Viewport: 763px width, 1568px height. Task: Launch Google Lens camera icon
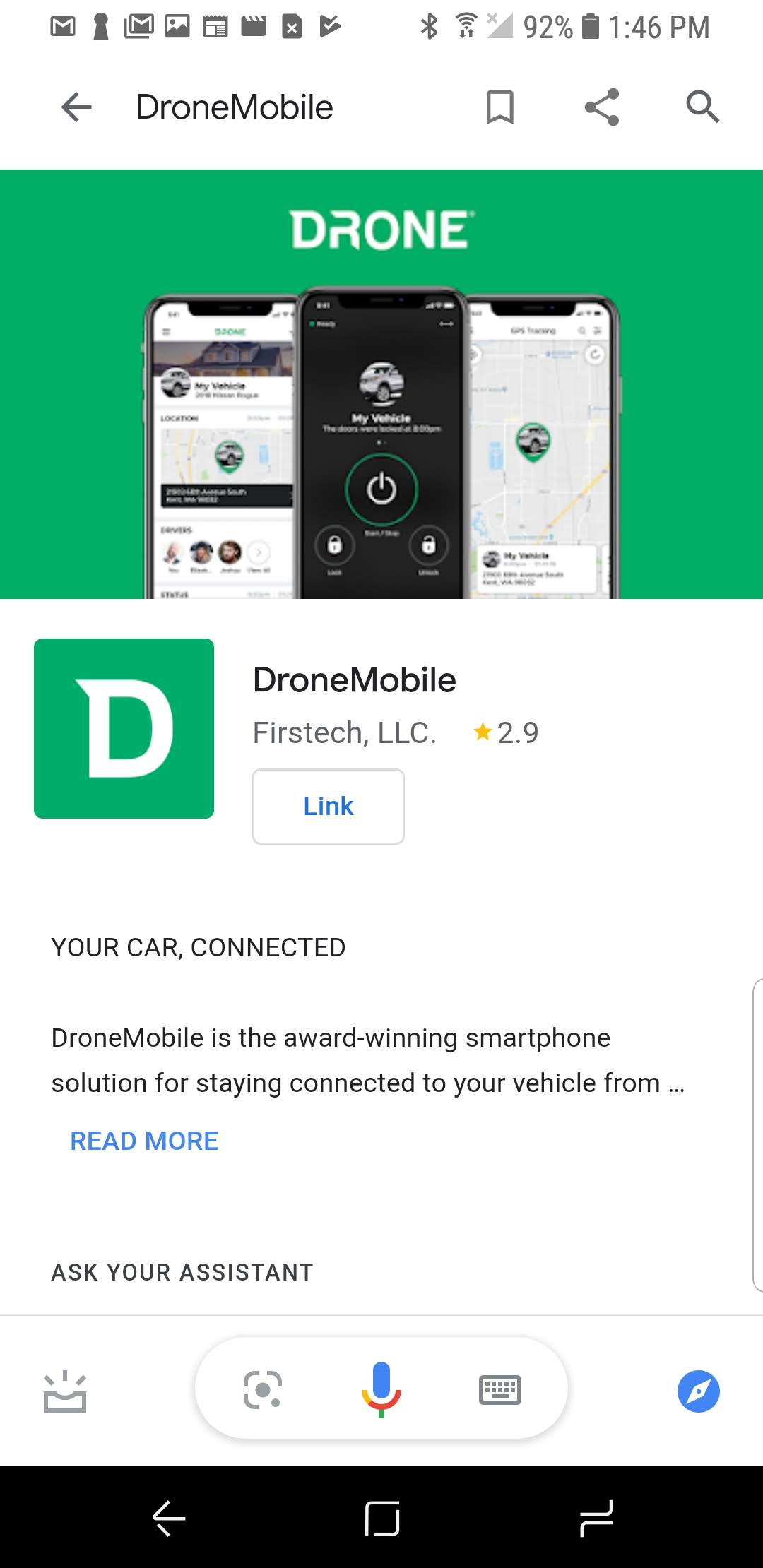tap(263, 1389)
